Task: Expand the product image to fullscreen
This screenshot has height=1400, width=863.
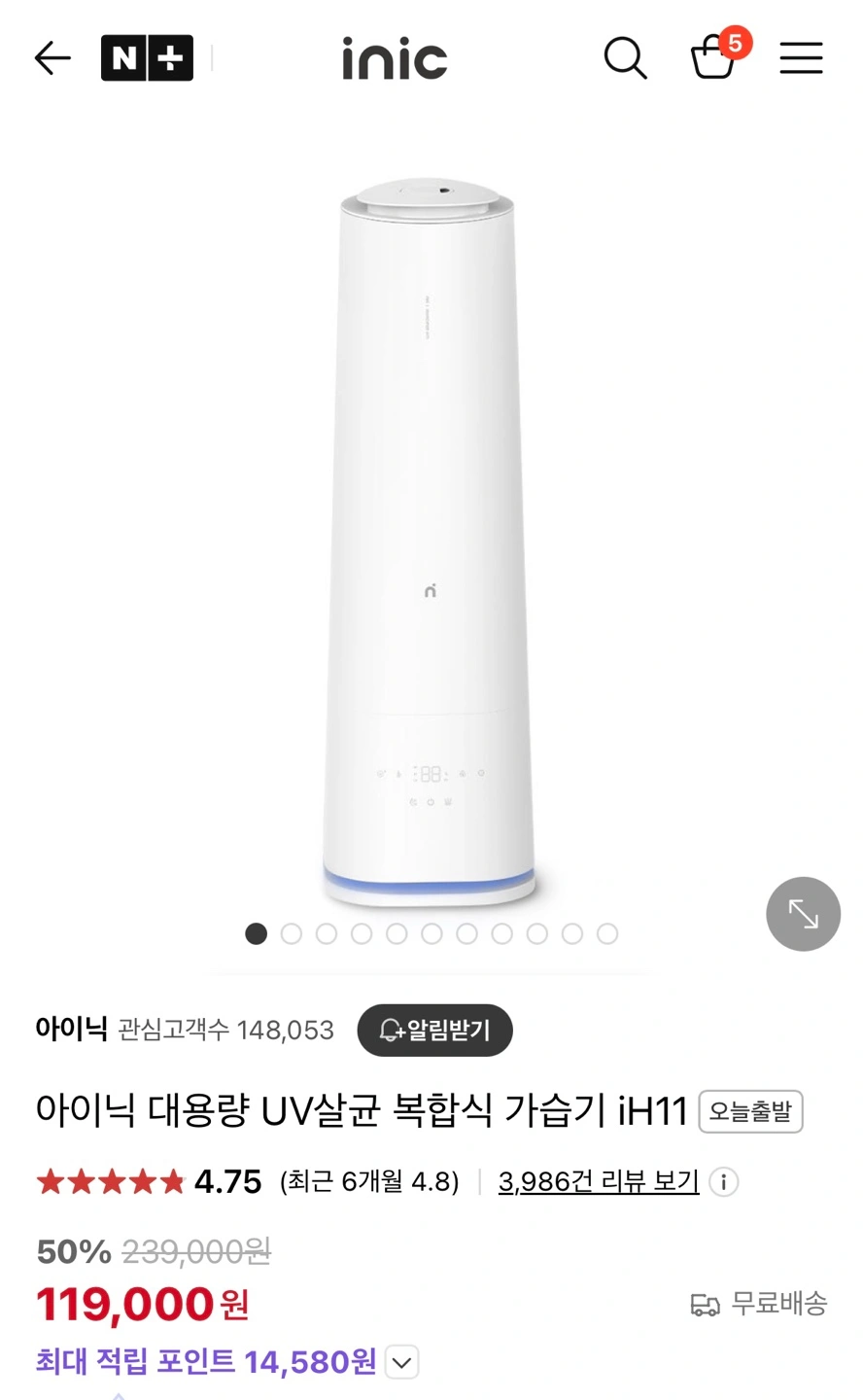Action: pyautogui.click(x=803, y=914)
